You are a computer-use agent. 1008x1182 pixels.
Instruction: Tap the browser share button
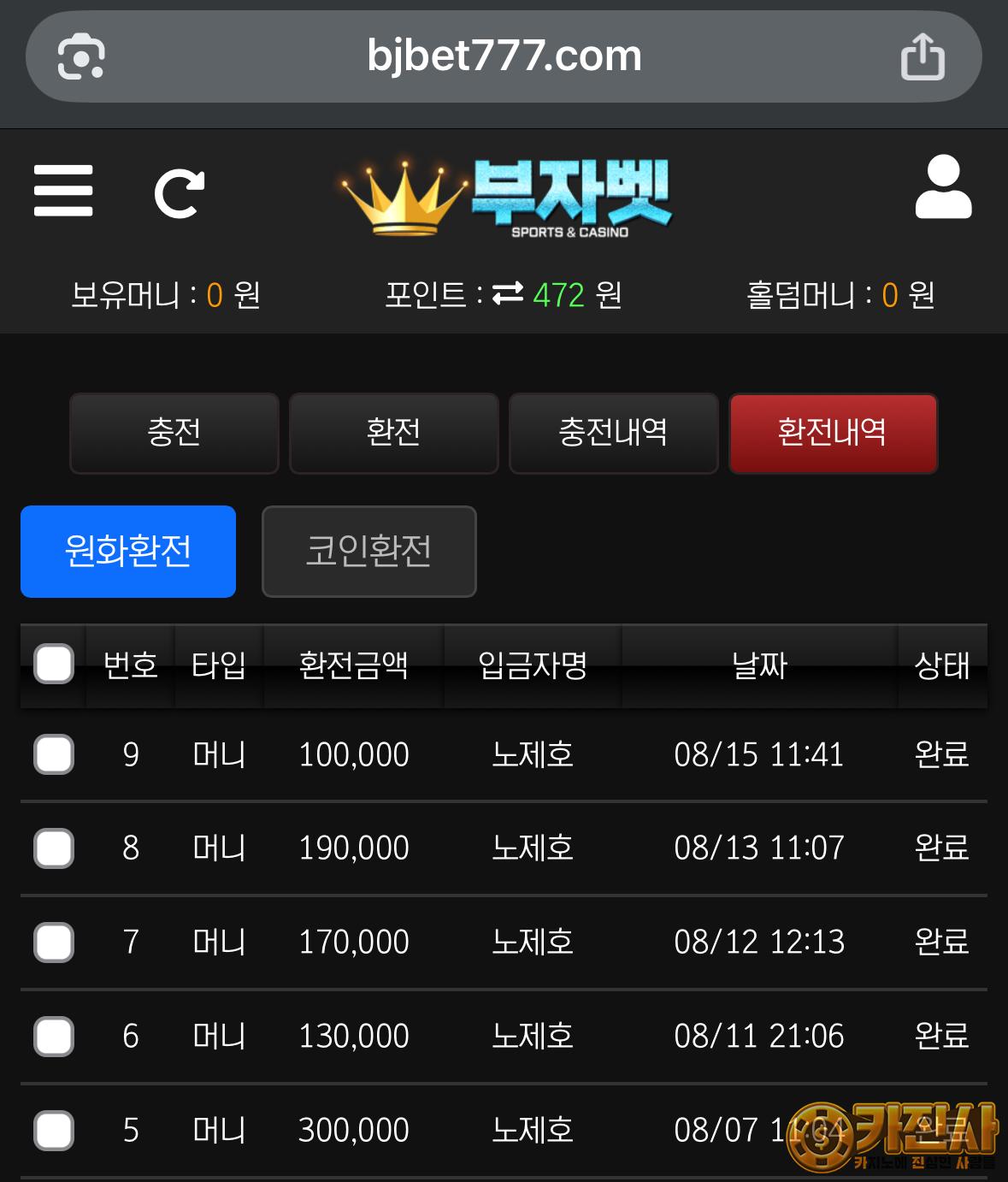[x=923, y=57]
